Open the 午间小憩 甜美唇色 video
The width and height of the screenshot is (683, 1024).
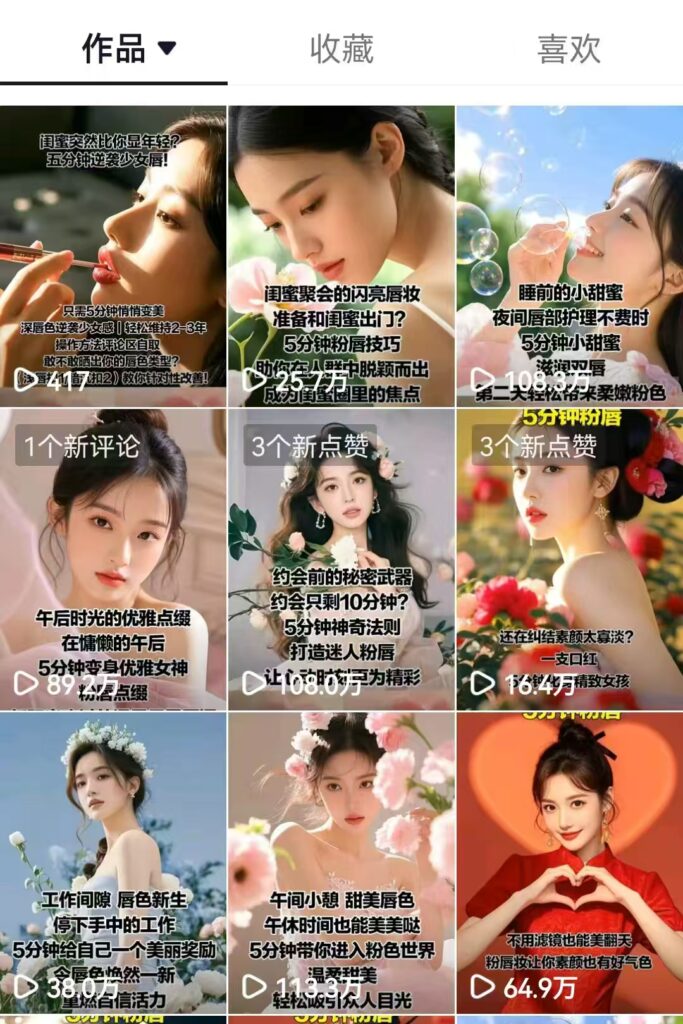point(341,860)
